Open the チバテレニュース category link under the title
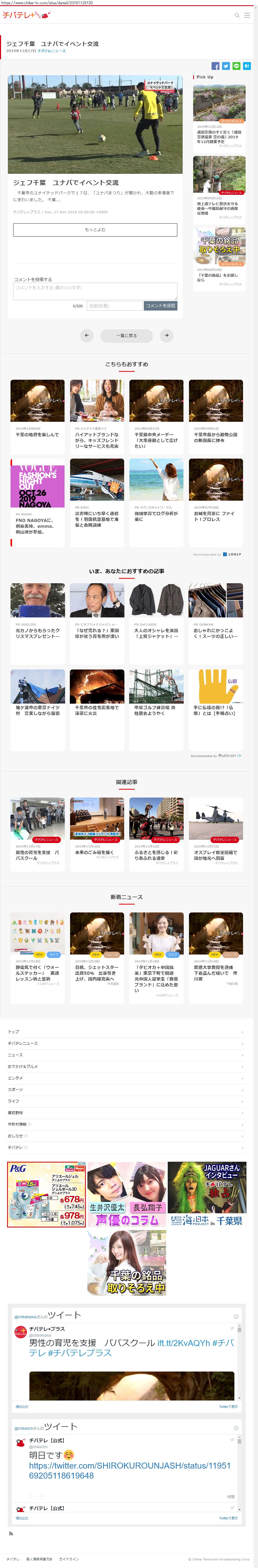This screenshot has width=258, height=1568. coord(52,51)
